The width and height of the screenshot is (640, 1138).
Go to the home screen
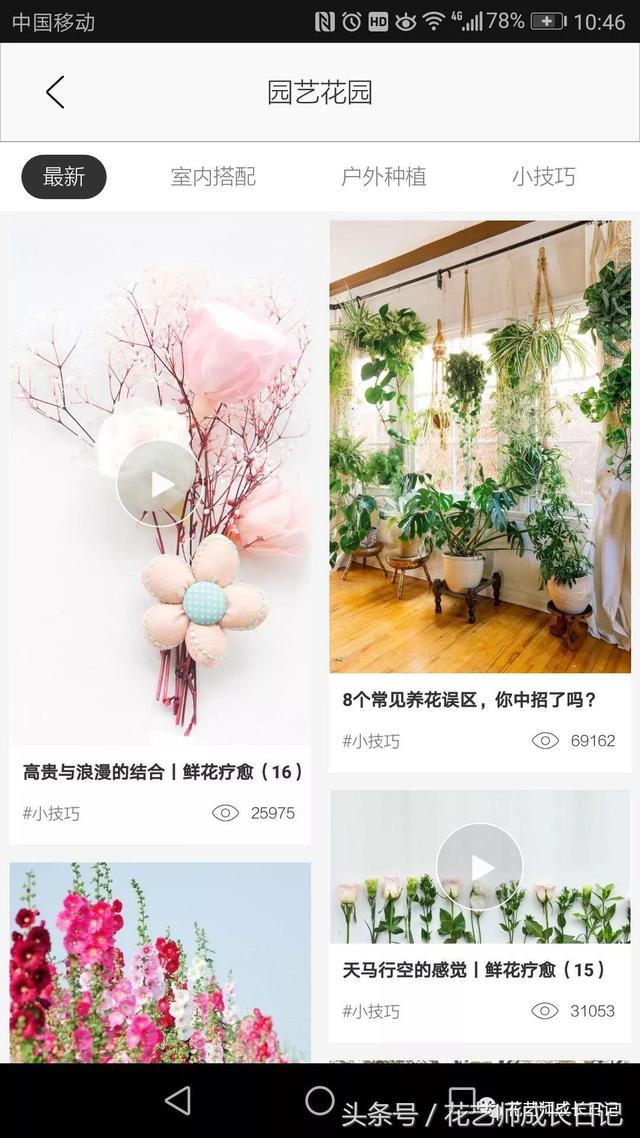(x=320, y=1101)
